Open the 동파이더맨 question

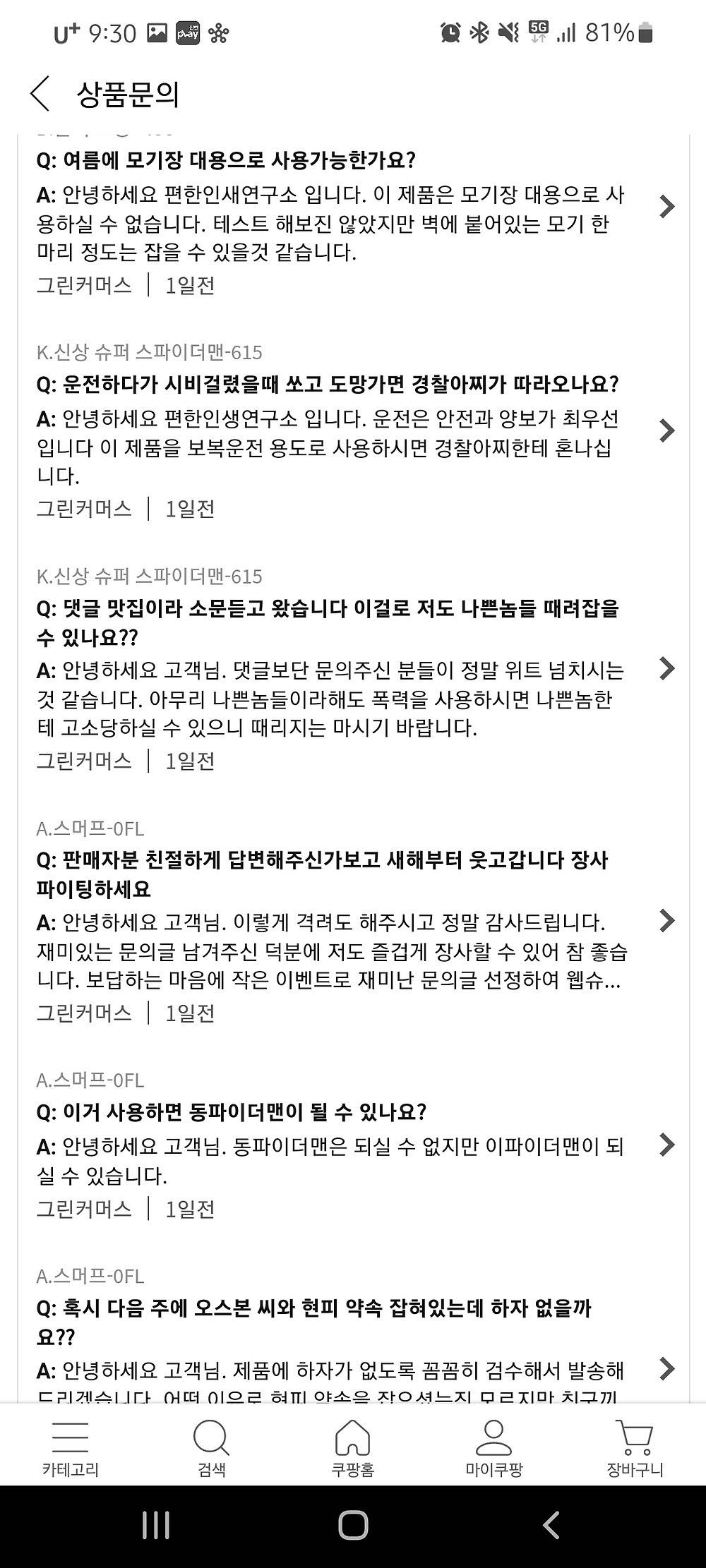(353, 1145)
